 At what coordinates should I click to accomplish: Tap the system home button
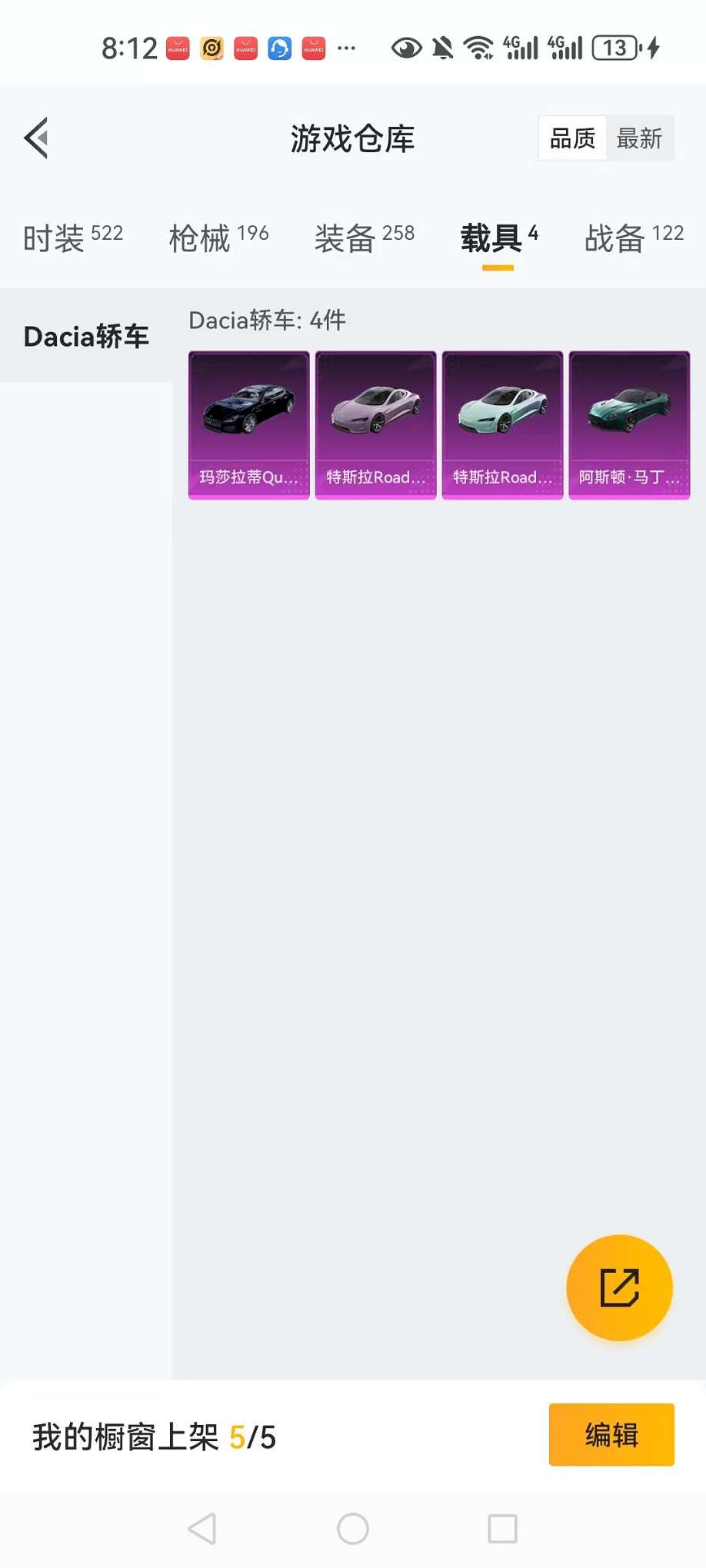[353, 1528]
